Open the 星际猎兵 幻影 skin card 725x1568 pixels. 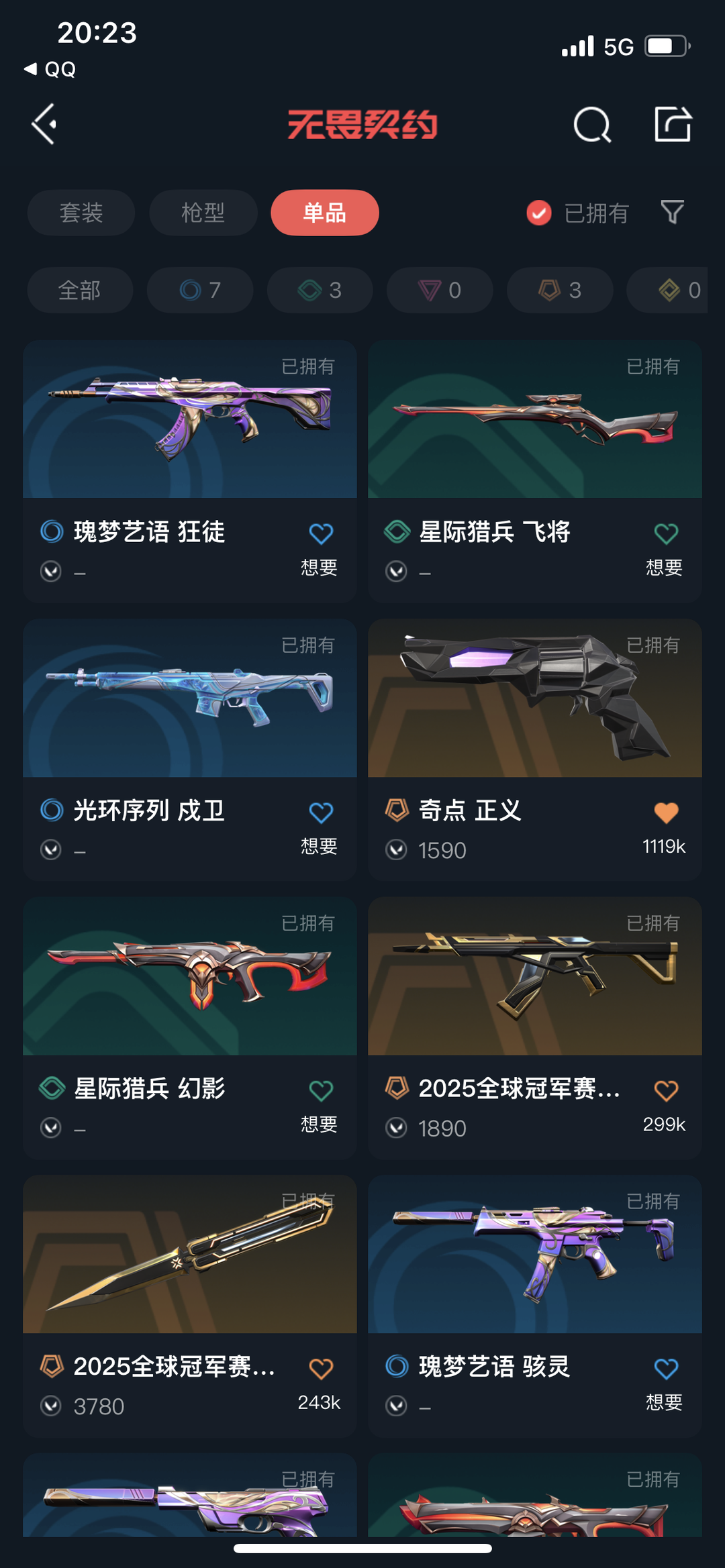coord(189,986)
